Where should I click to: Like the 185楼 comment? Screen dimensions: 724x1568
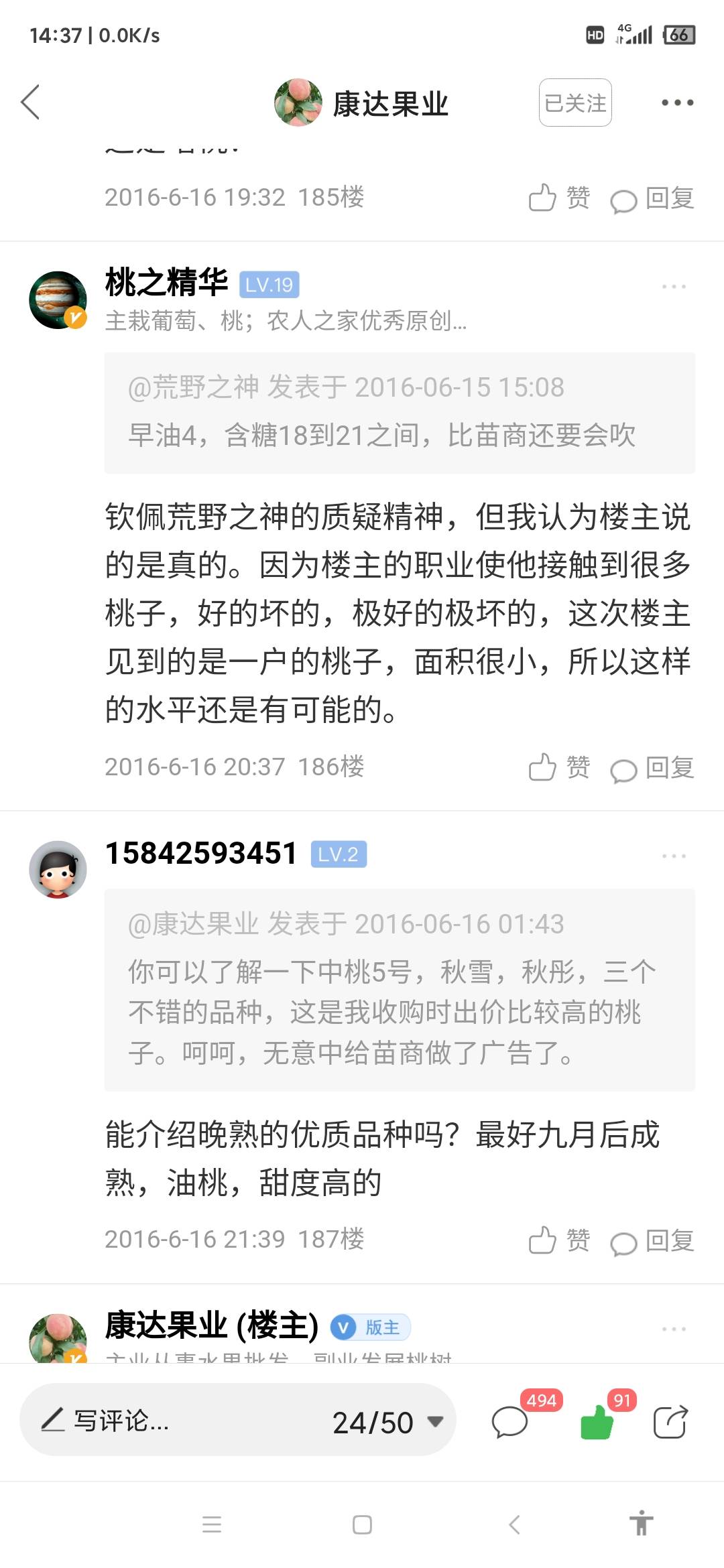(559, 198)
